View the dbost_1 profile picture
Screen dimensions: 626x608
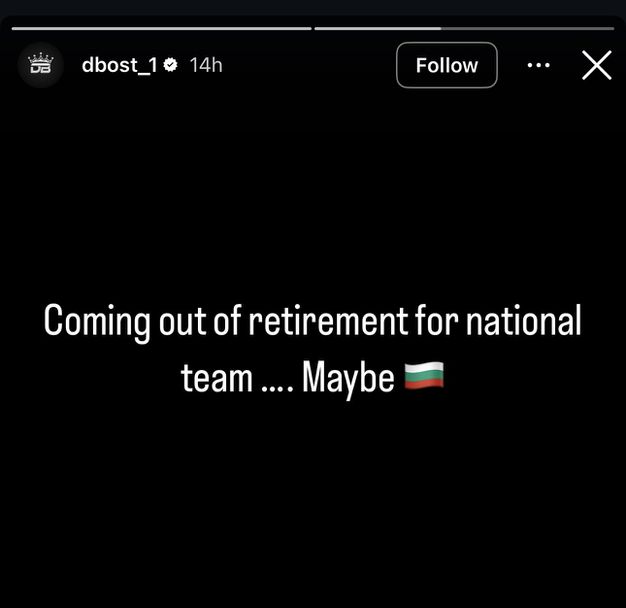point(41,65)
